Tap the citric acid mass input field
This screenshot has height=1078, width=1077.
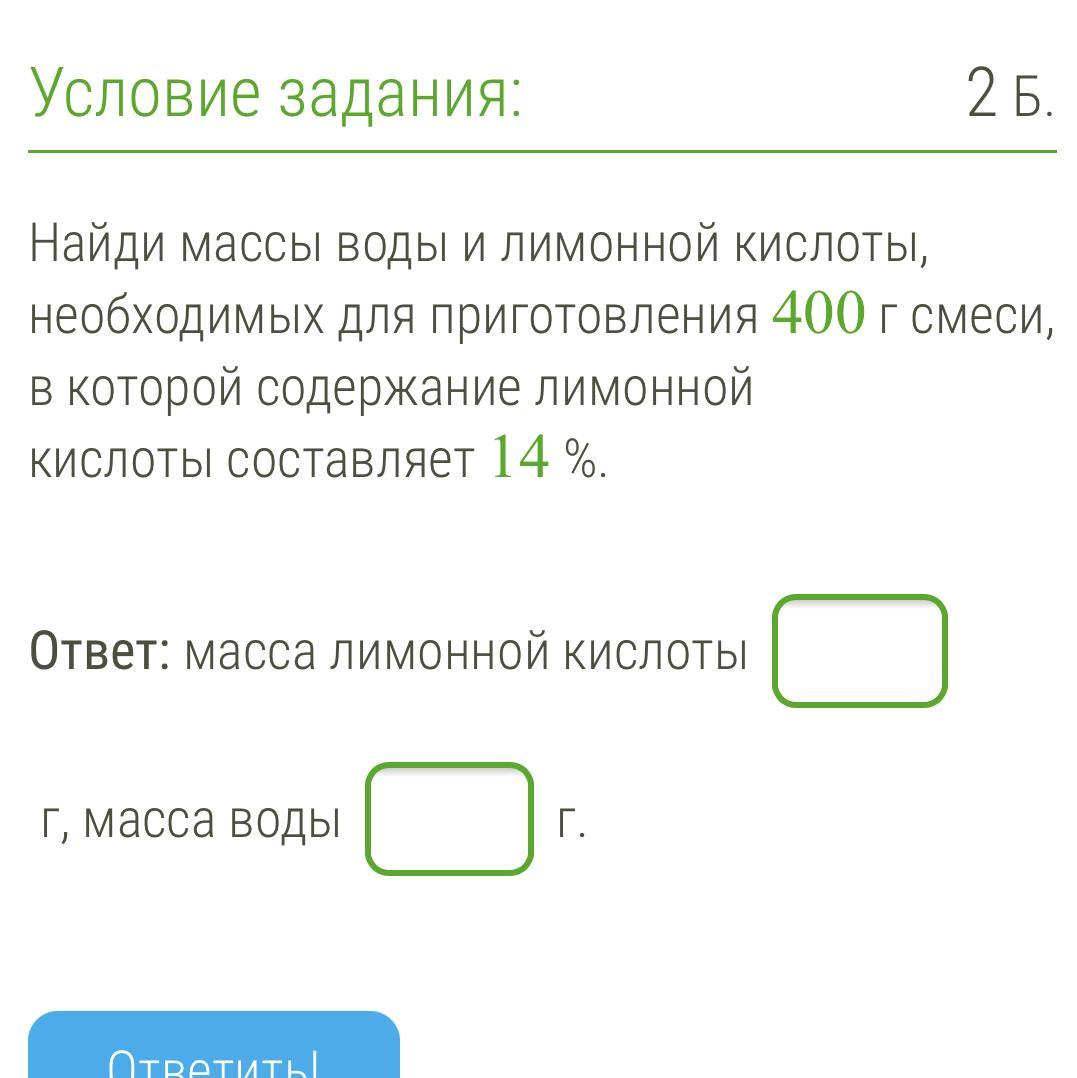859,651
